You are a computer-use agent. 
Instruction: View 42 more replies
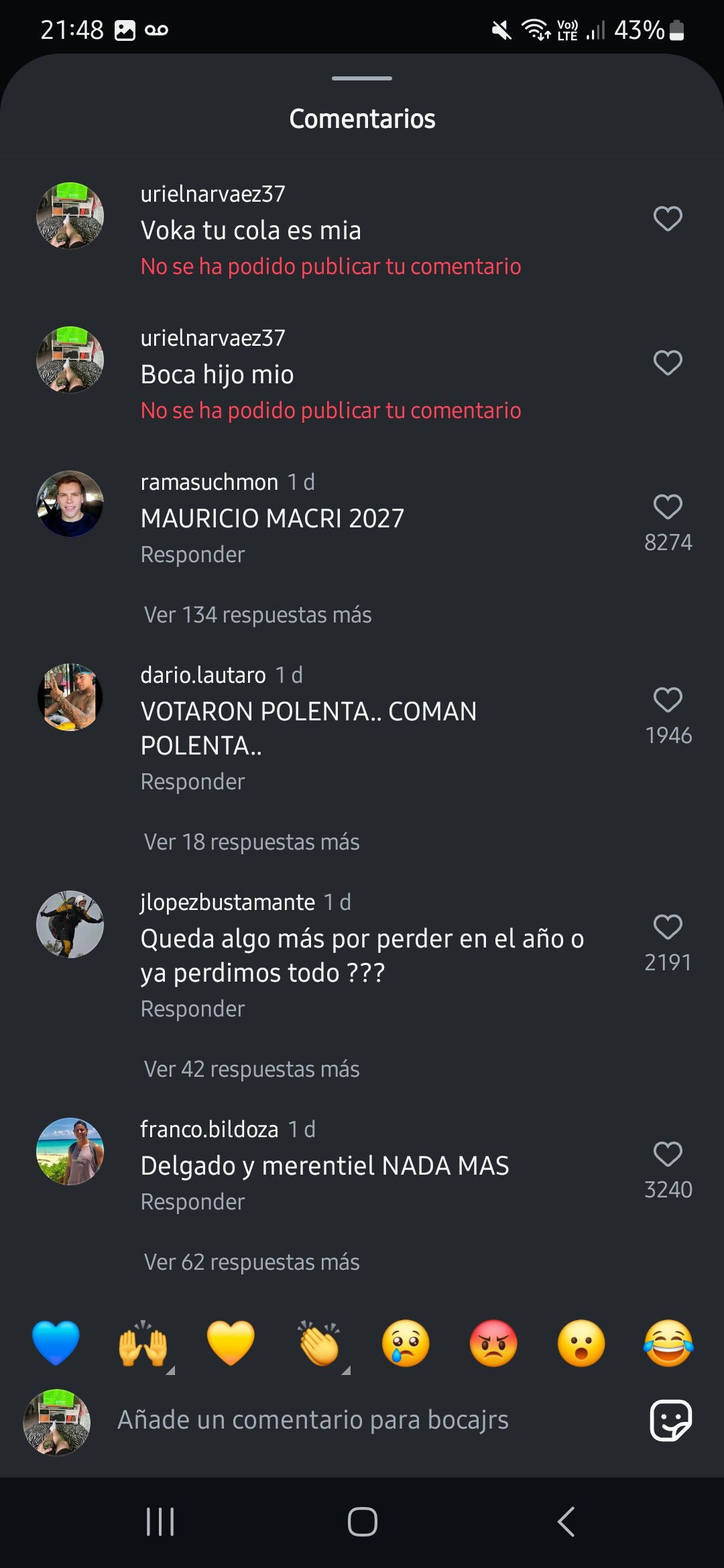pos(251,1069)
